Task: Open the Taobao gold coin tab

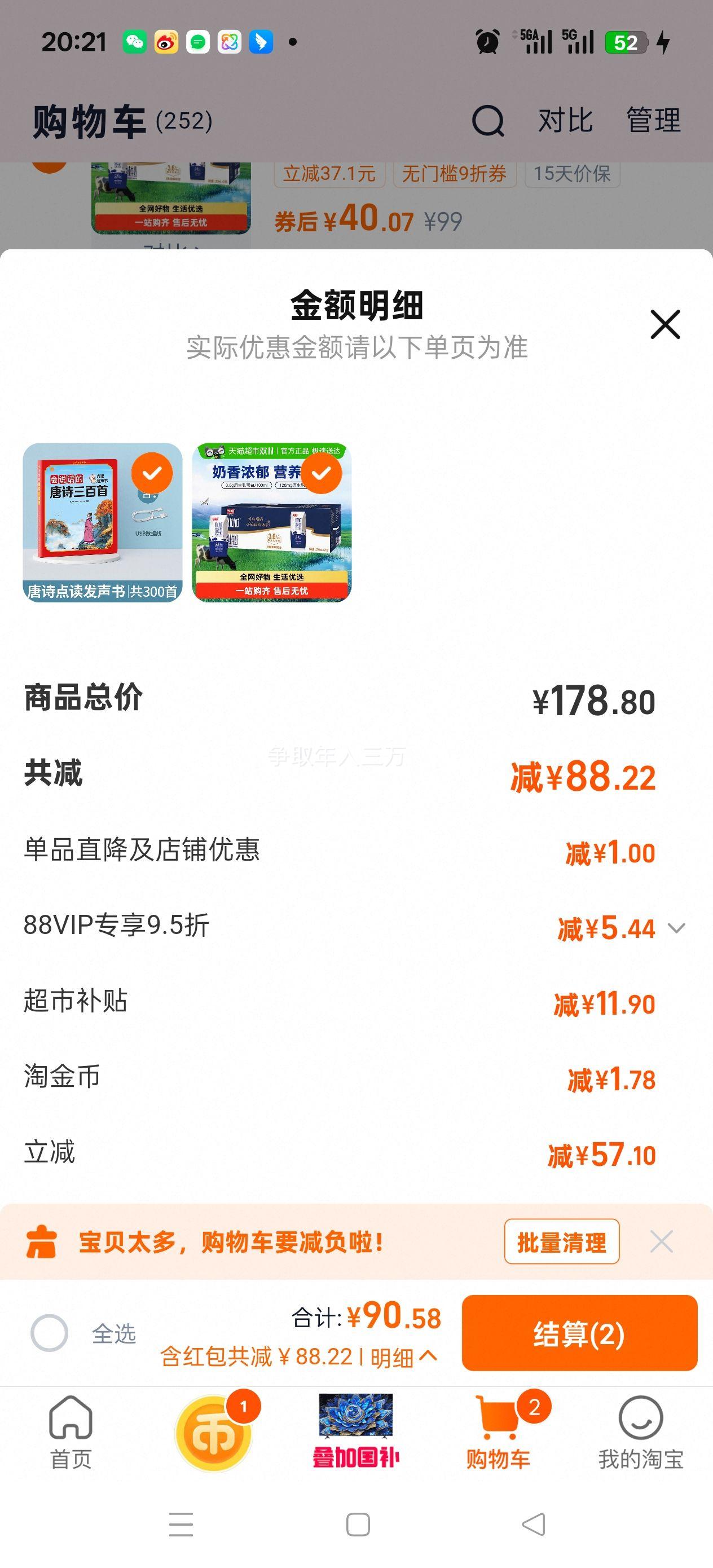Action: click(x=214, y=1432)
